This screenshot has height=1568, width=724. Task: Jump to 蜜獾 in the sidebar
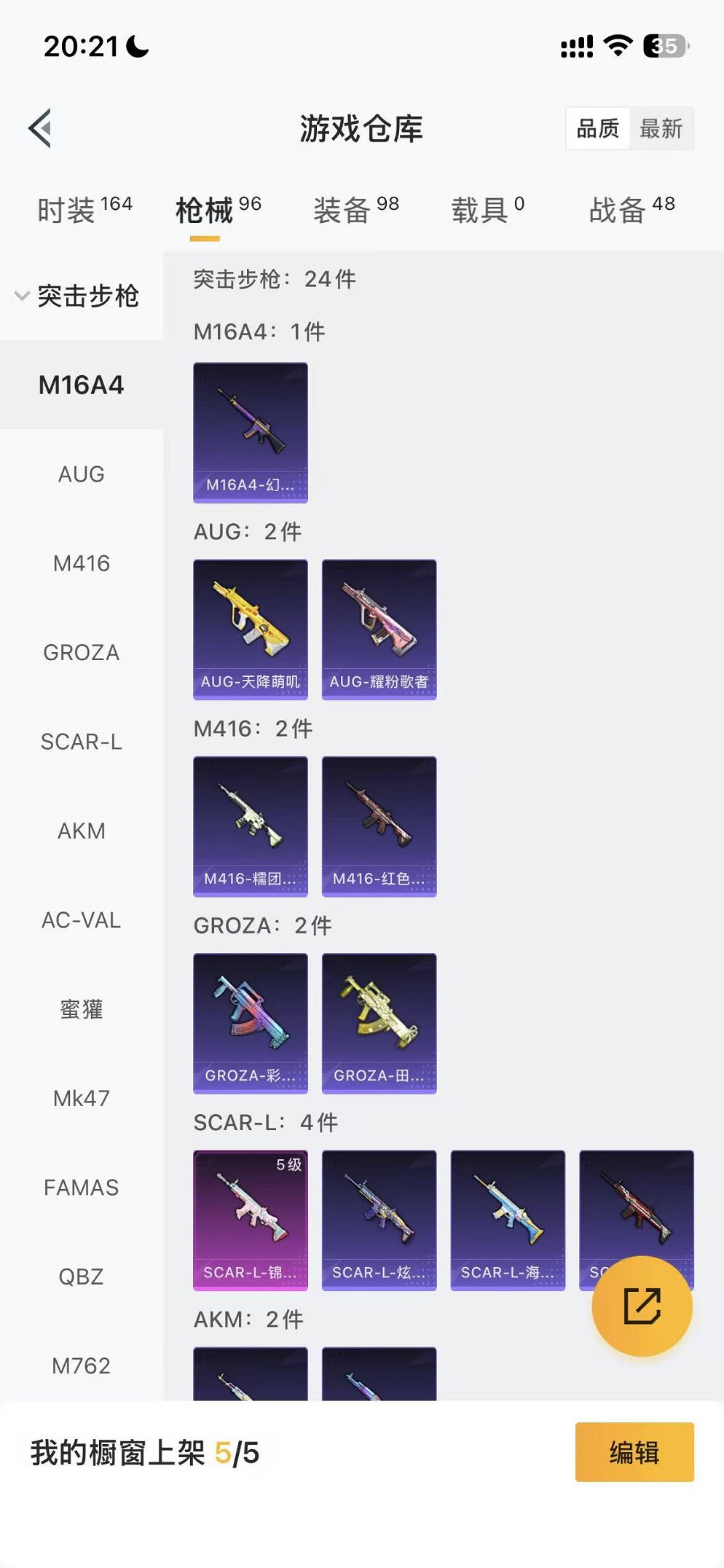coord(82,1010)
